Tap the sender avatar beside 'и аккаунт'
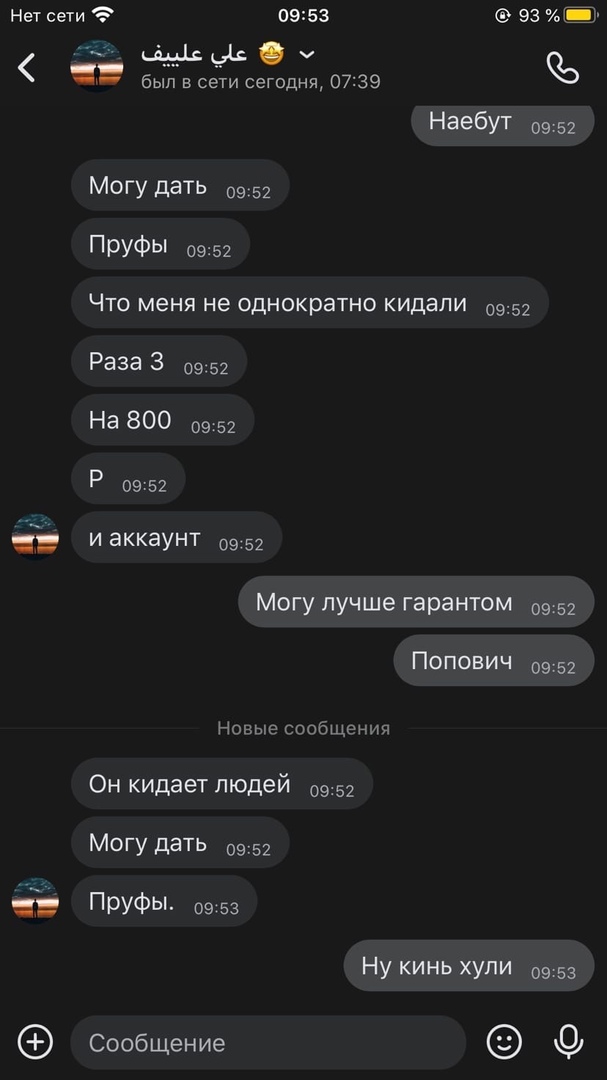This screenshot has height=1080, width=607. 35,537
